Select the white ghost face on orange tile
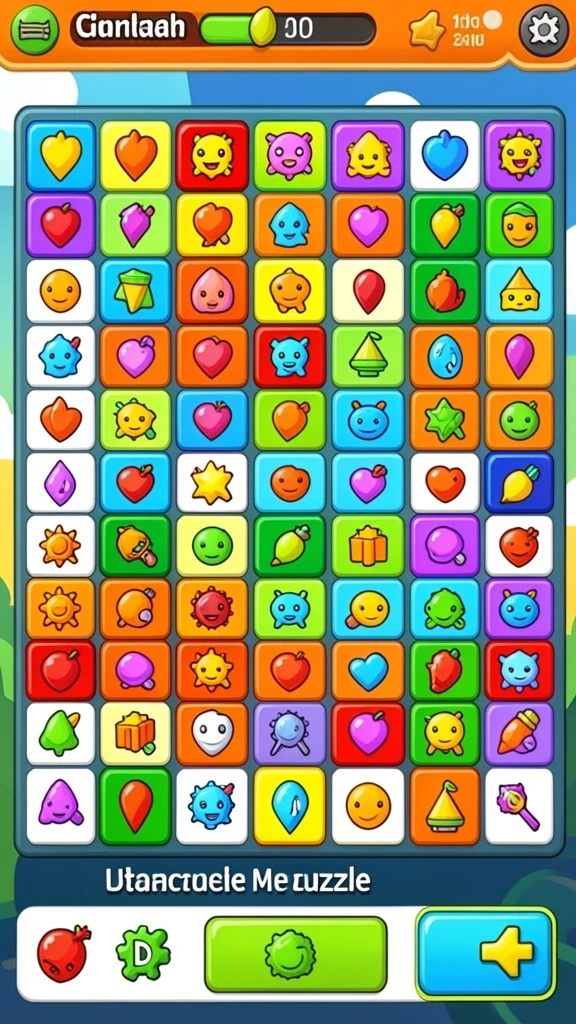 (212, 733)
